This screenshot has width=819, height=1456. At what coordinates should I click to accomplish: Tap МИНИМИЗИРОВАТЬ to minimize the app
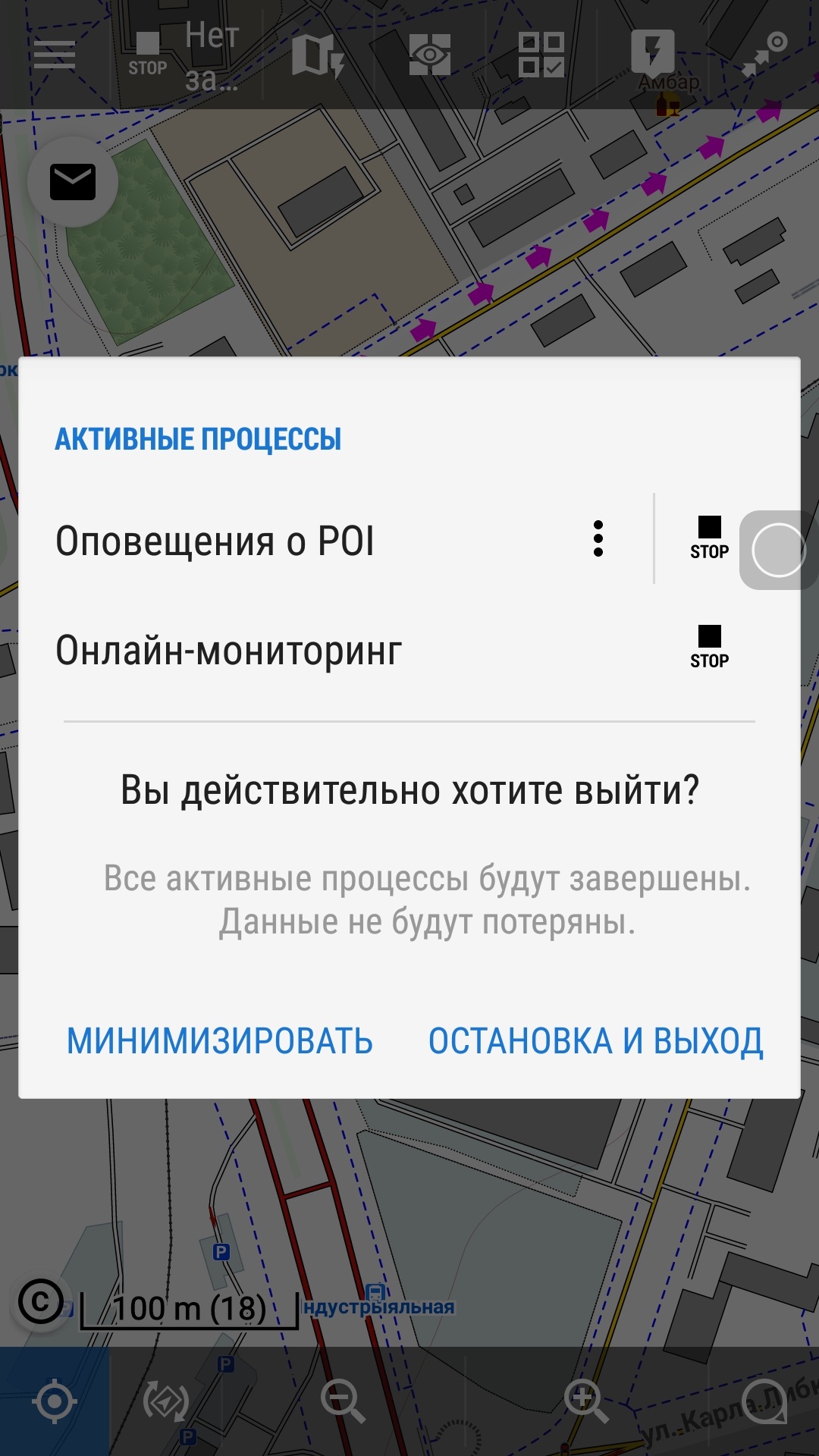220,1041
